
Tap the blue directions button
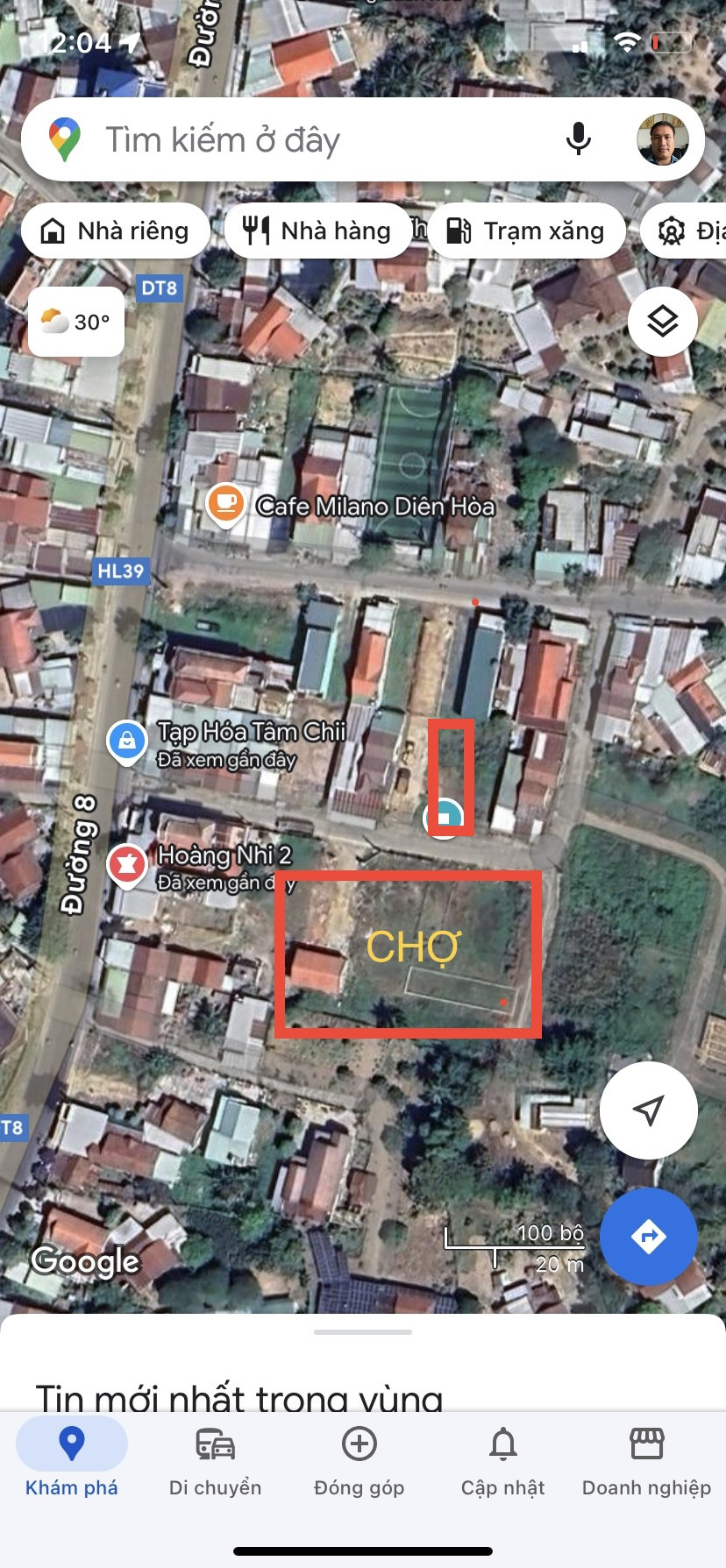(648, 1236)
